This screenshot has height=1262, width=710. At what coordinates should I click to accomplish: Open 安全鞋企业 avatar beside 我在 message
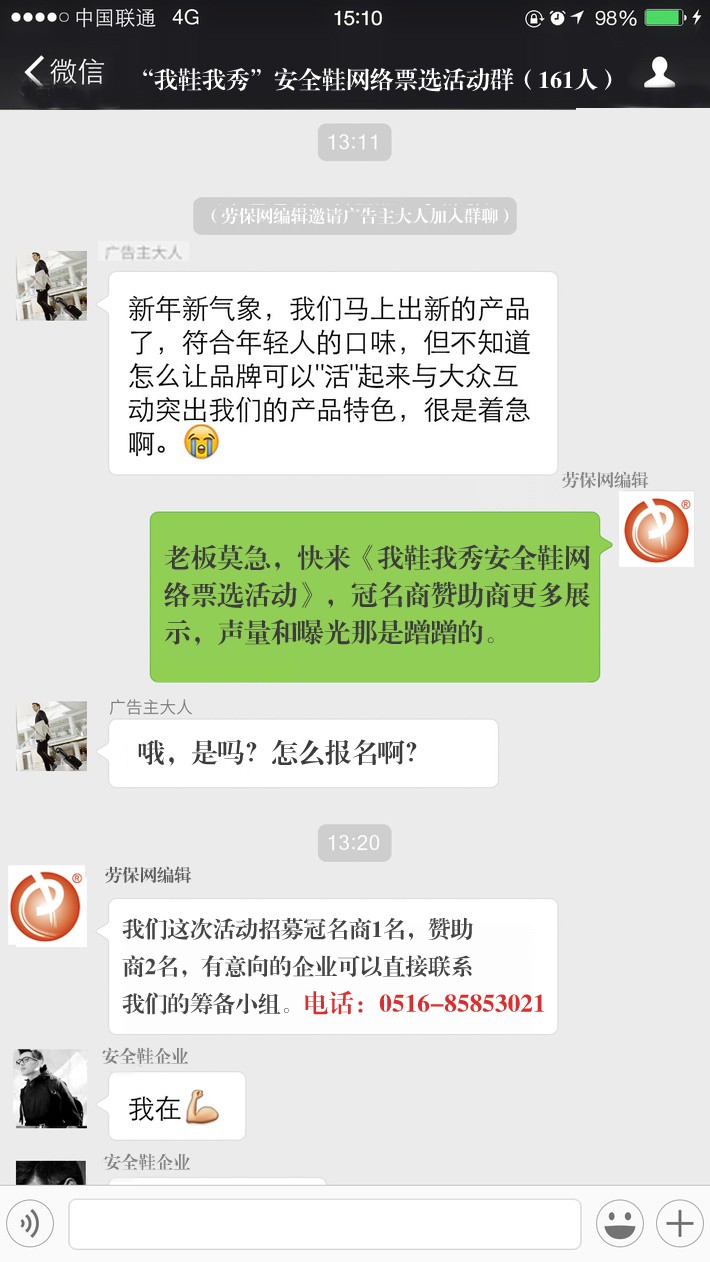tap(51, 1088)
